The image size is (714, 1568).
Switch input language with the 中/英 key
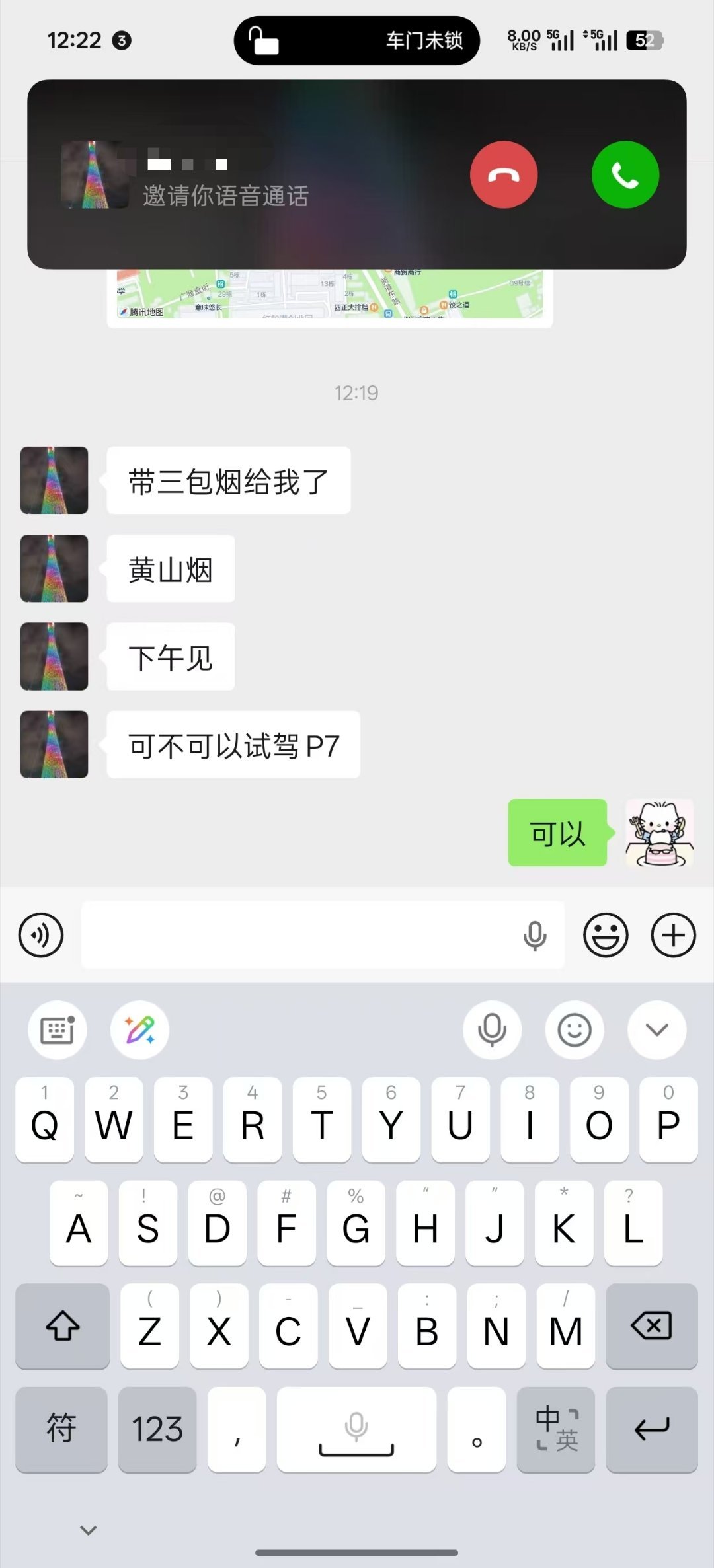point(556,1431)
